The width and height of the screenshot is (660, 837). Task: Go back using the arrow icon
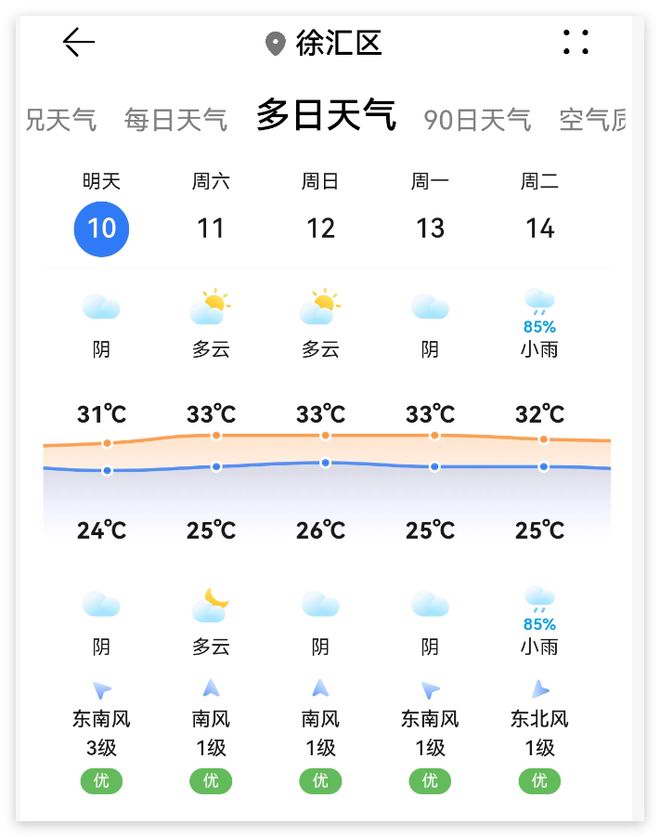pos(78,42)
